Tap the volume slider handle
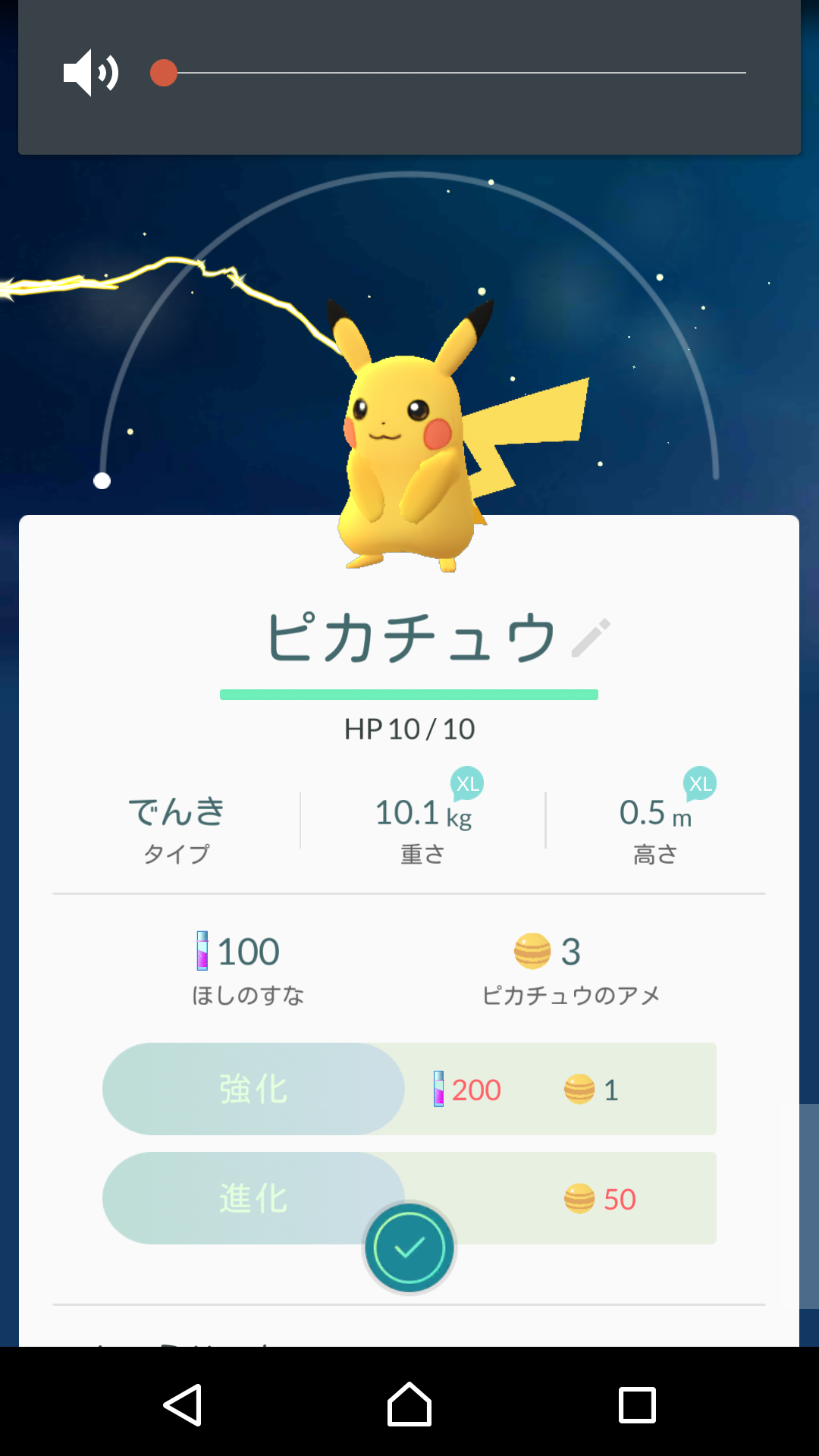The width and height of the screenshot is (819, 1456). [164, 73]
